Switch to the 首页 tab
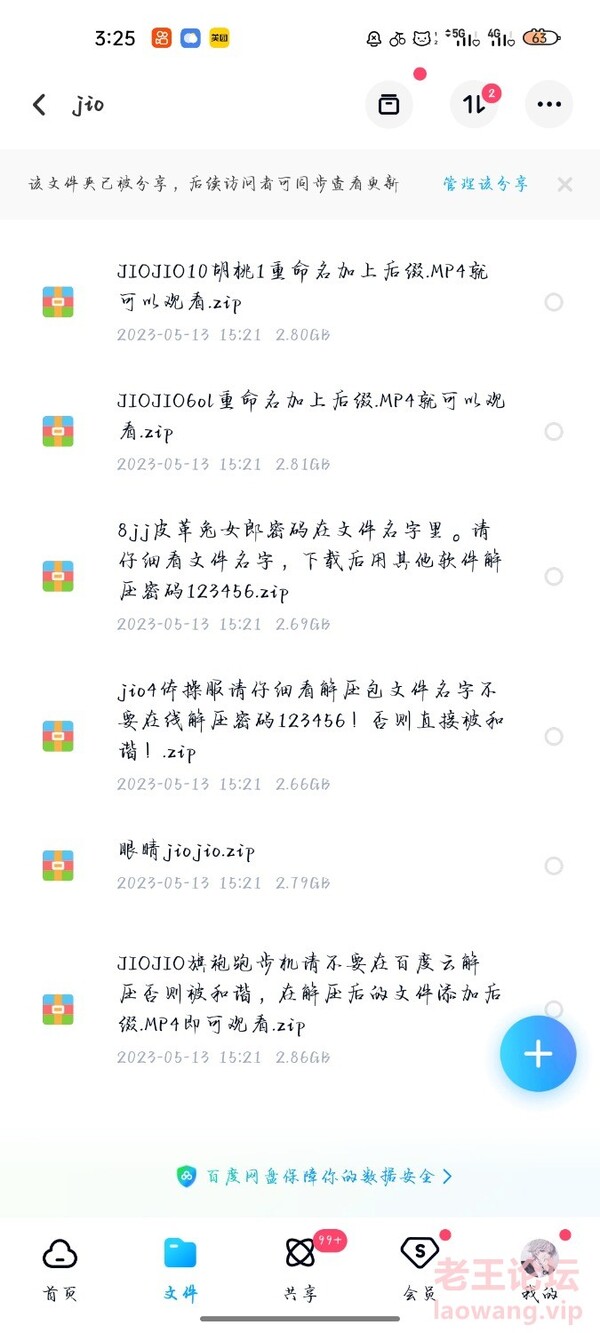This screenshot has height=1333, width=600. coord(60,1268)
